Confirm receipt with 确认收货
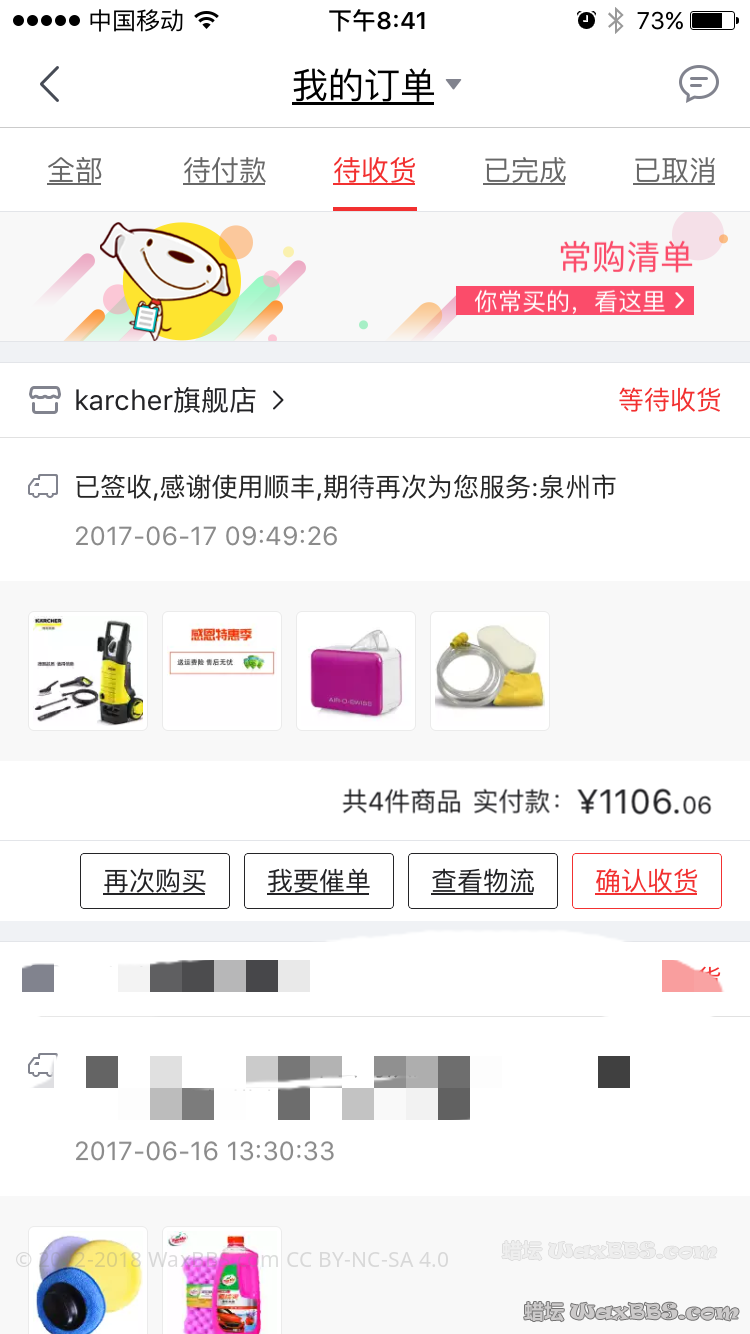Viewport: 750px width, 1334px height. tap(647, 881)
